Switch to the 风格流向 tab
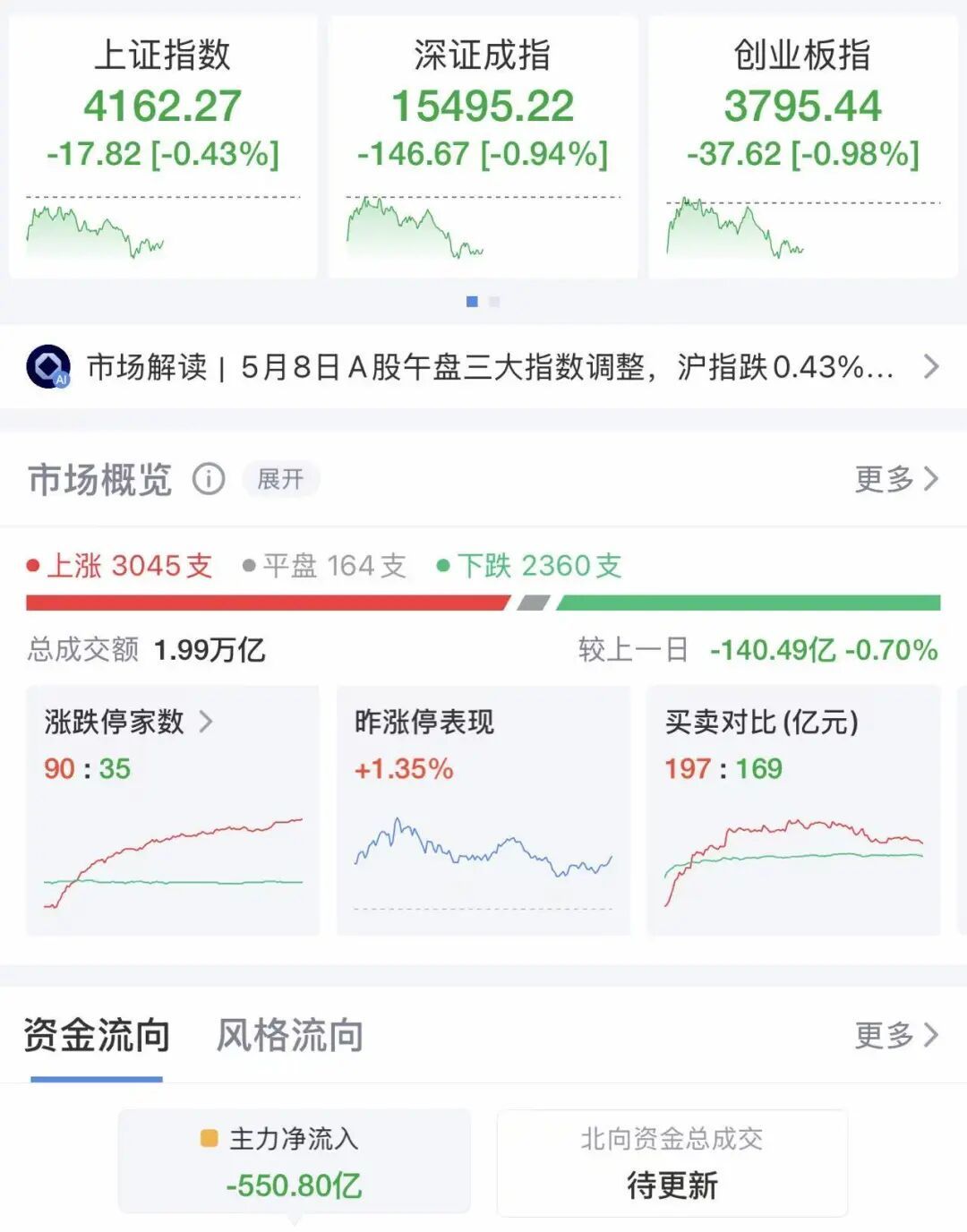The height and width of the screenshot is (1232, 967). (290, 1036)
